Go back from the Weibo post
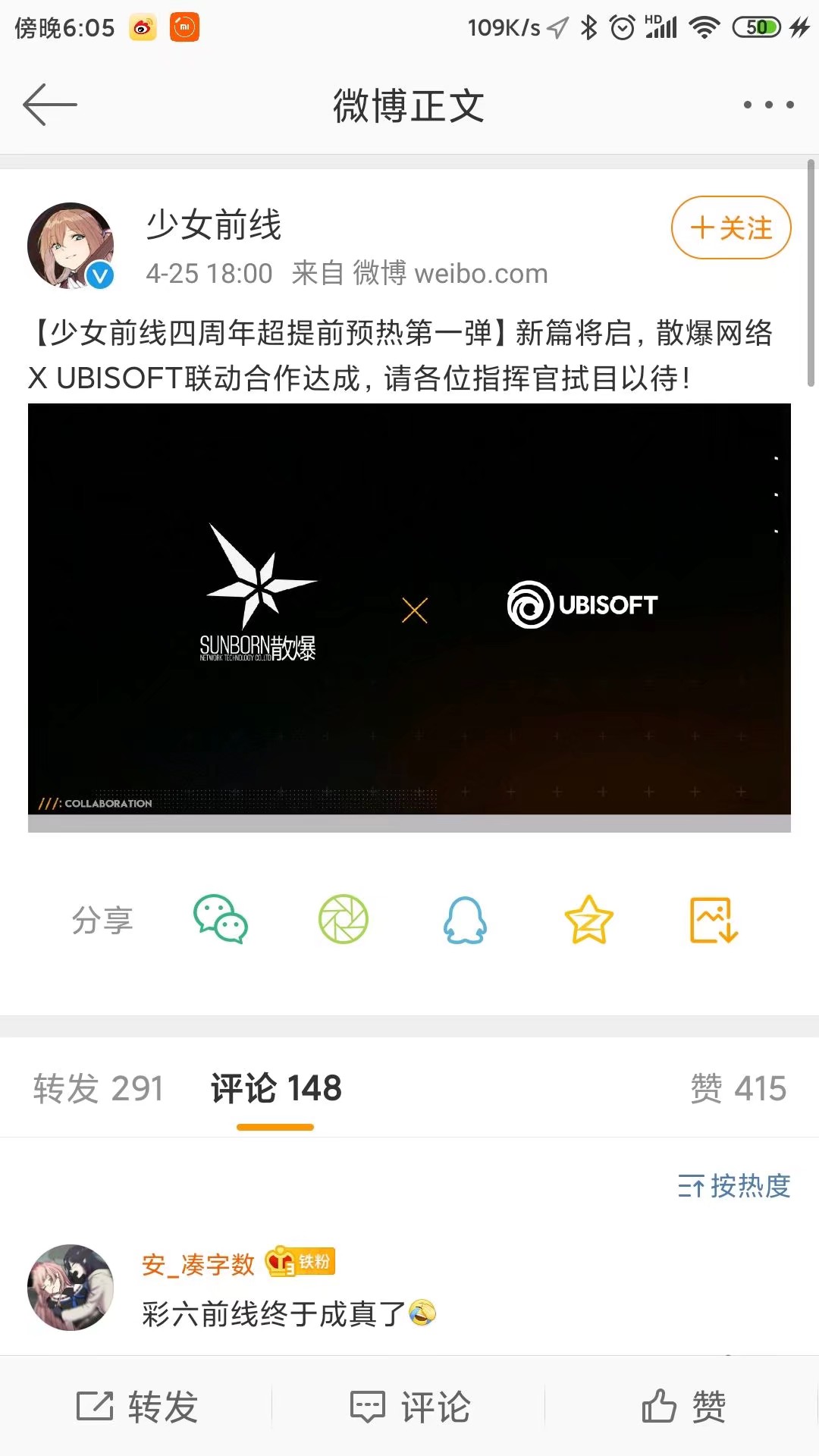 (x=50, y=105)
